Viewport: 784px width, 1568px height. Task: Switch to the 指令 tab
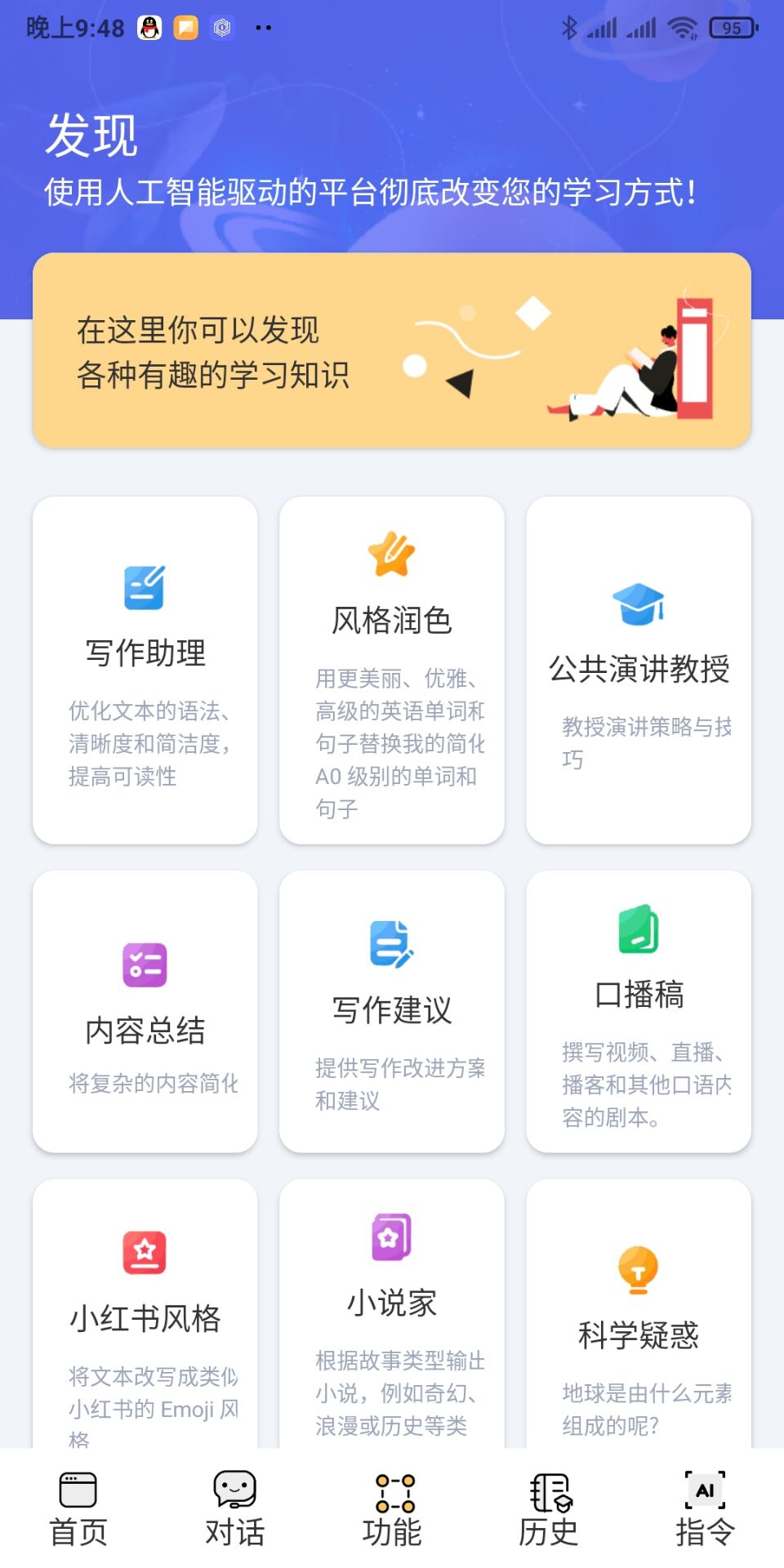(705, 1509)
